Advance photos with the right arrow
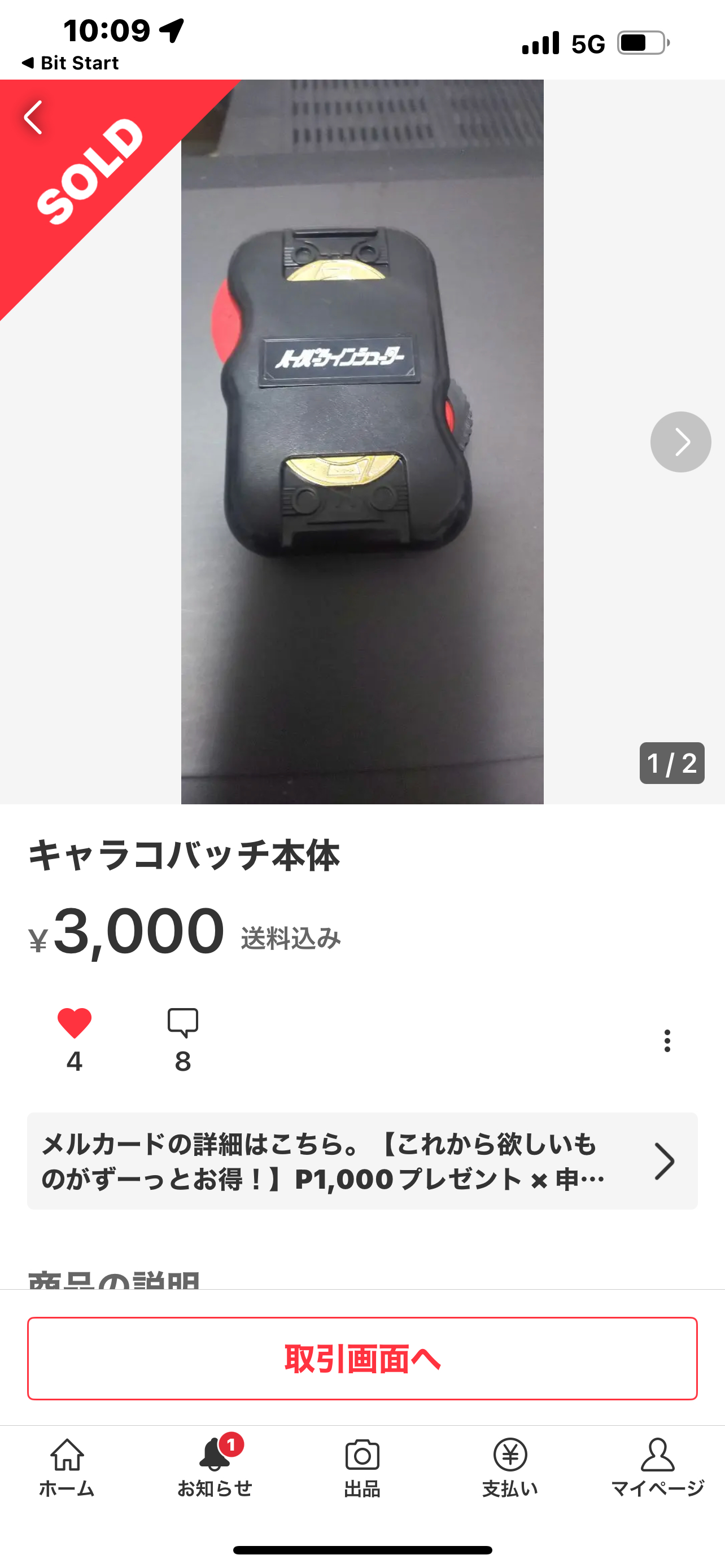 [679, 442]
